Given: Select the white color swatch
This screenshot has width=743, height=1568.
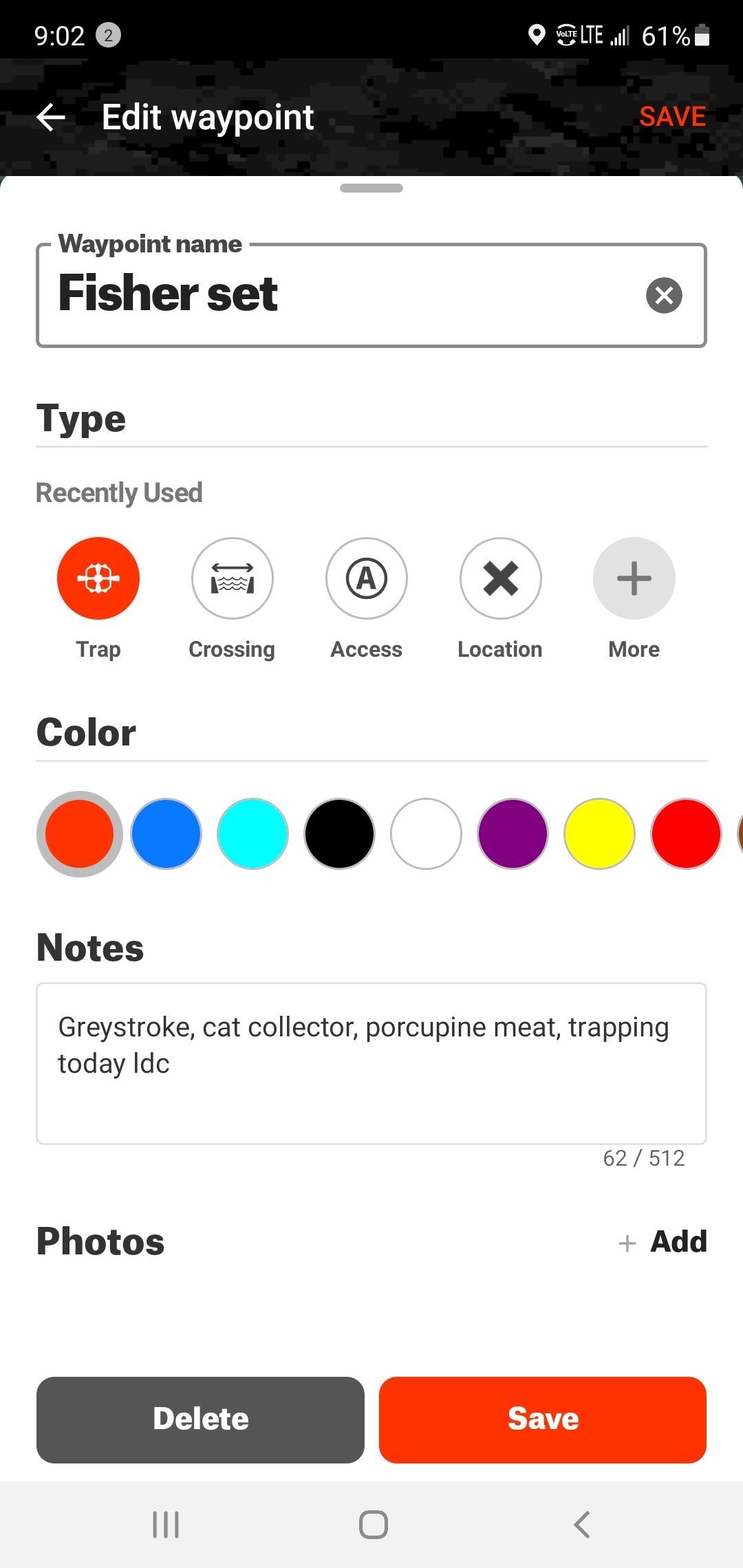Looking at the screenshot, I should [x=426, y=834].
